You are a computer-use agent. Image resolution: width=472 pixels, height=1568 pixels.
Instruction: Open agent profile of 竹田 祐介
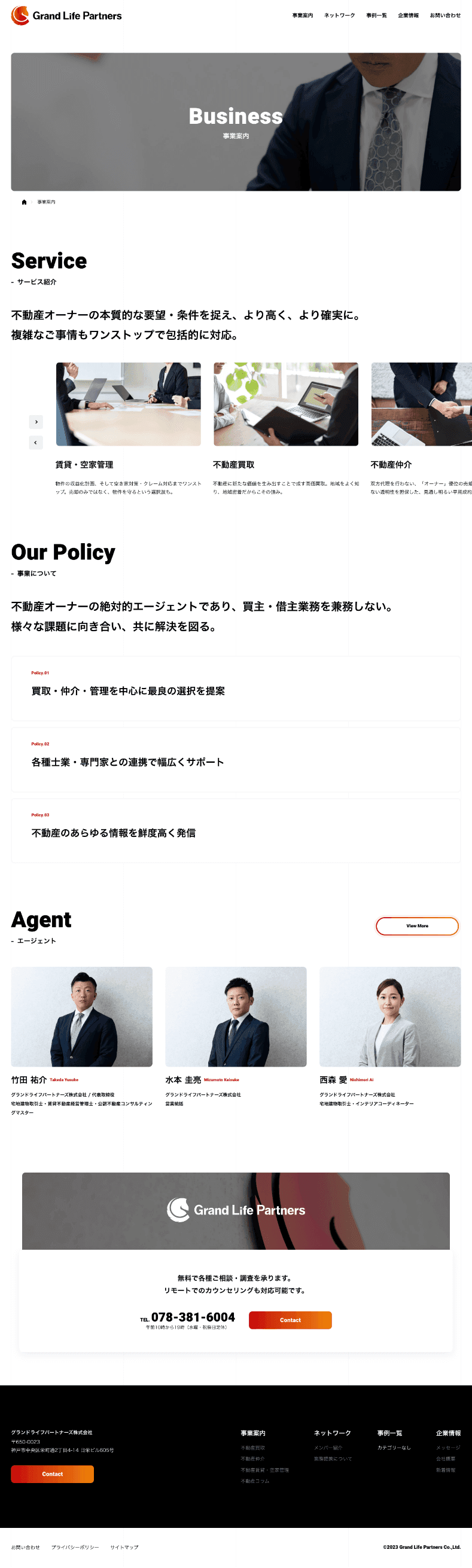[81, 1016]
